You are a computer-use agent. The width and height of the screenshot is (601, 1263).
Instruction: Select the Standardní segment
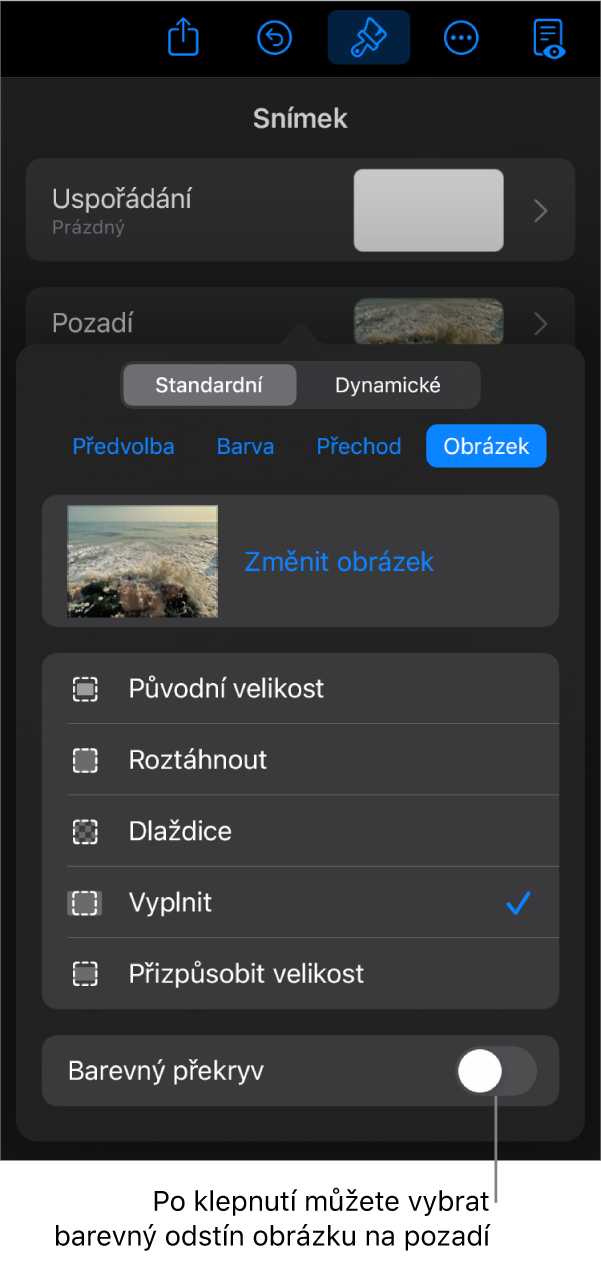click(209, 385)
